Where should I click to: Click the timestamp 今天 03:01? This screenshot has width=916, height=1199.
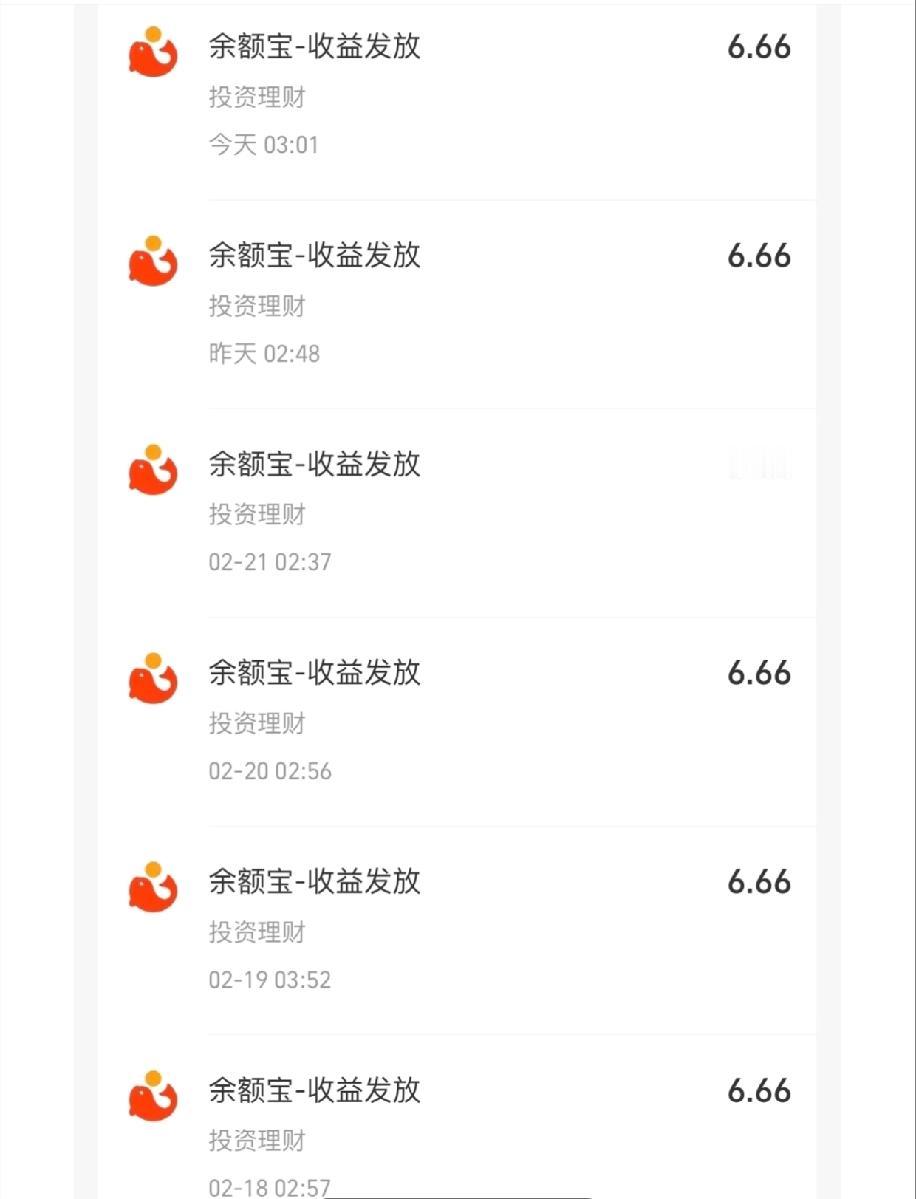266,144
